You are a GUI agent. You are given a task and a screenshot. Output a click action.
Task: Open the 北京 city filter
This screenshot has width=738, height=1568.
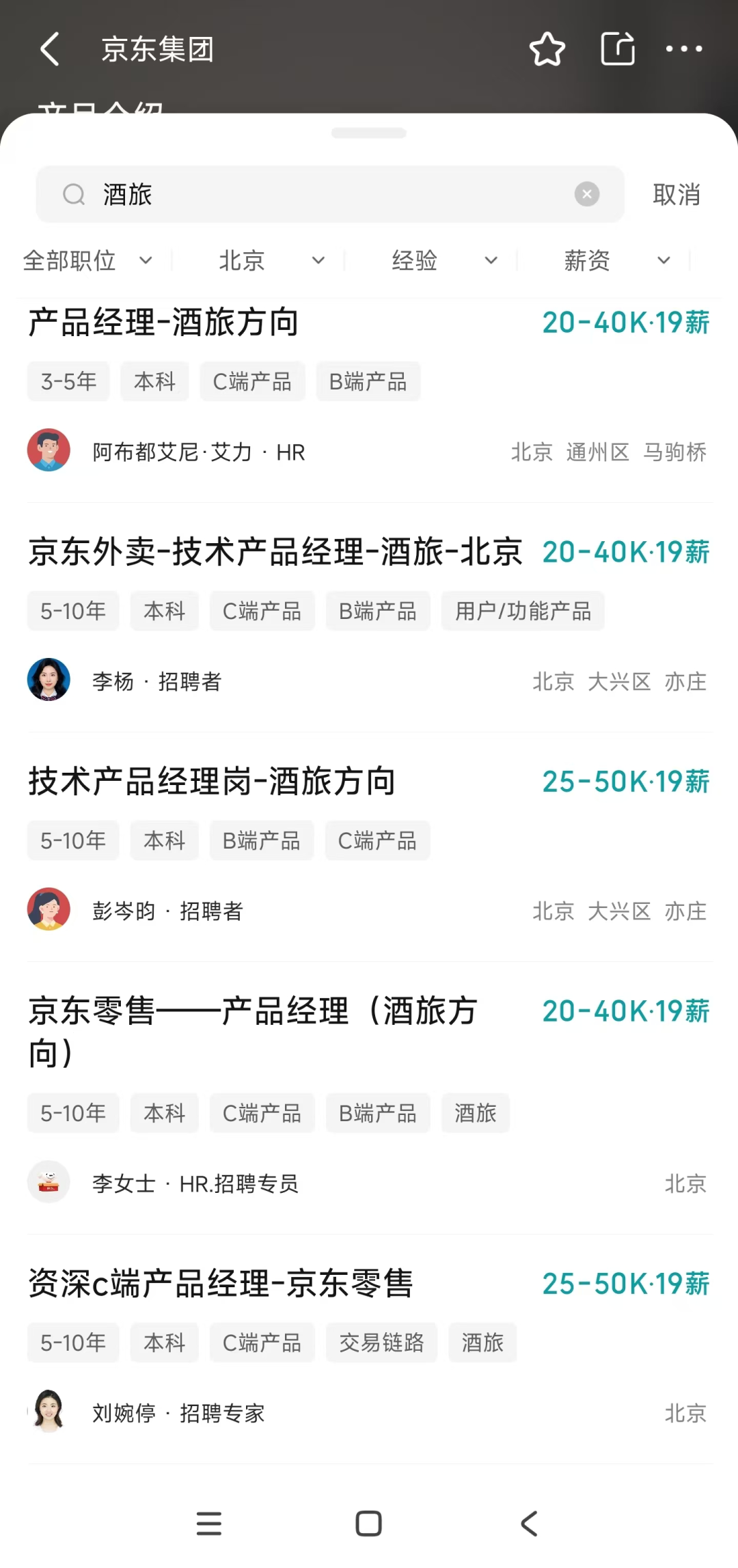[x=271, y=260]
